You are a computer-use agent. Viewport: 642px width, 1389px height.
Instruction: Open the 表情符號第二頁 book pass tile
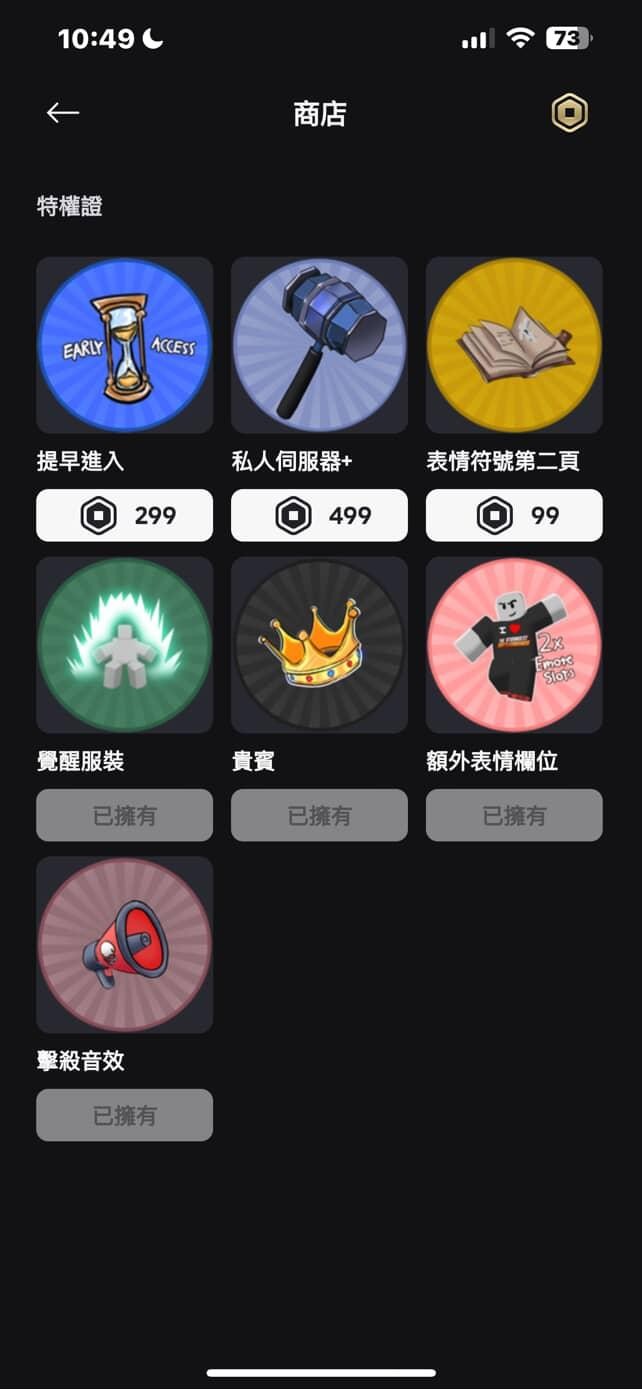514,345
